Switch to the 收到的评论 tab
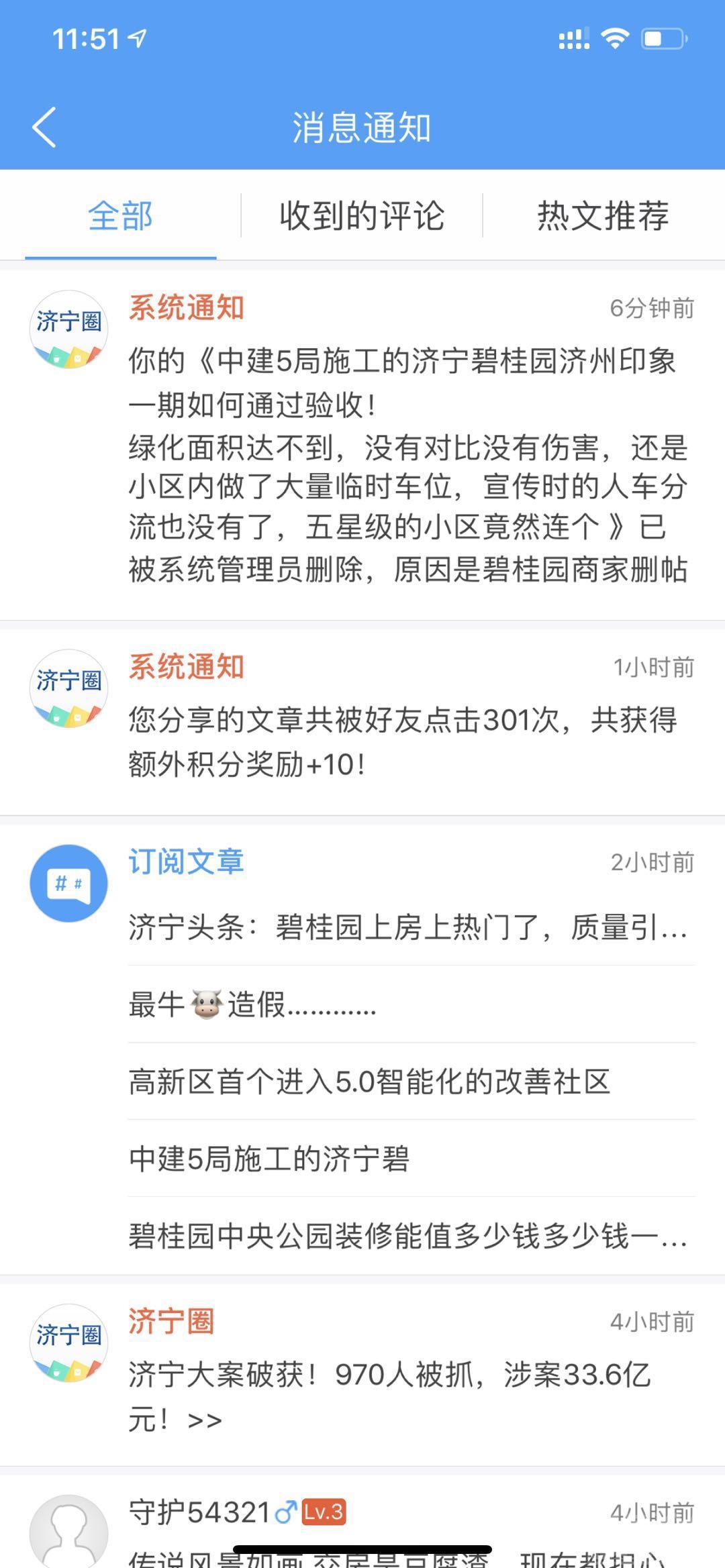 [x=362, y=215]
